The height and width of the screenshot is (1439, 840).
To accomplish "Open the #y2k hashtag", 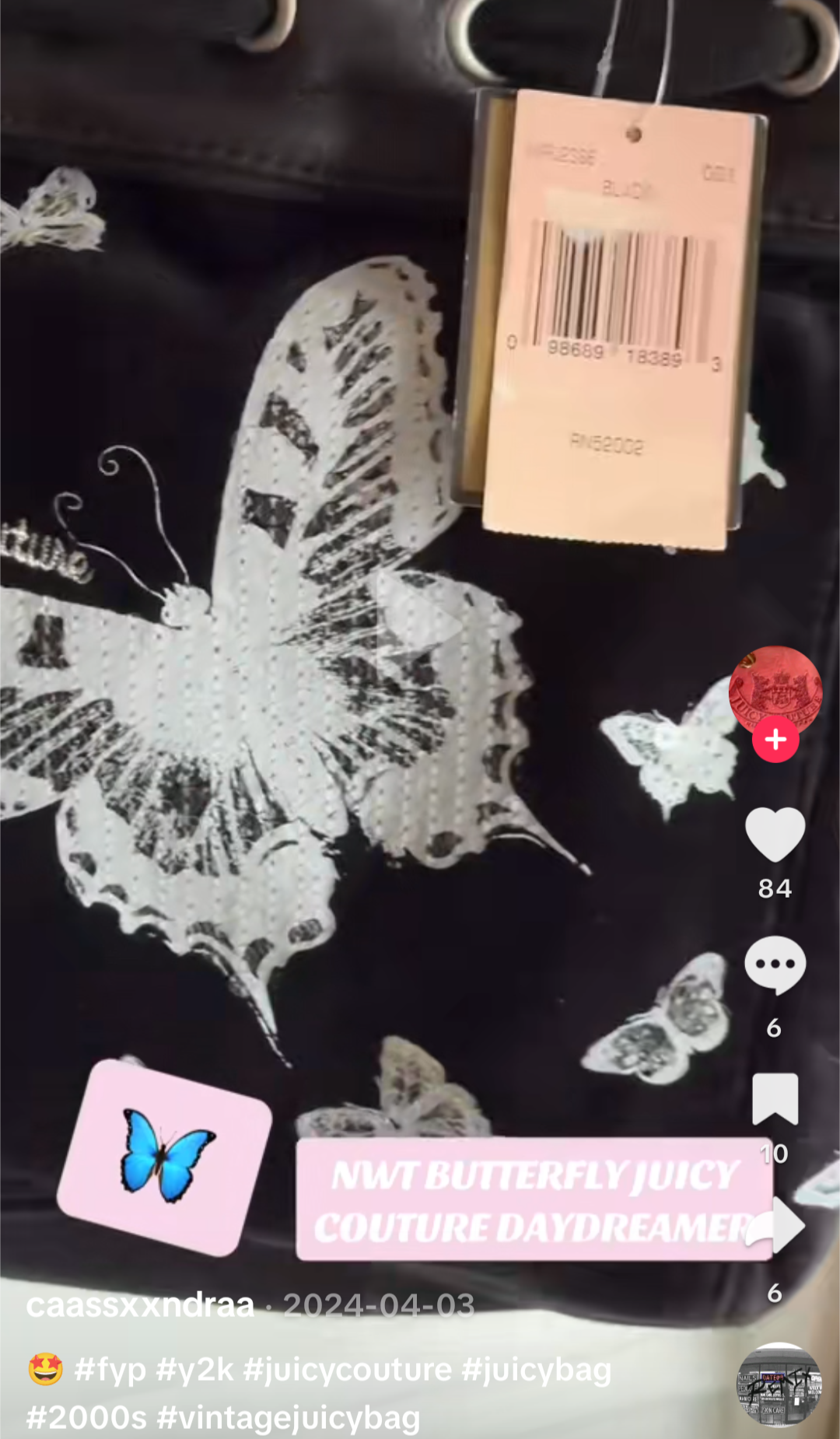I will [x=194, y=1369].
